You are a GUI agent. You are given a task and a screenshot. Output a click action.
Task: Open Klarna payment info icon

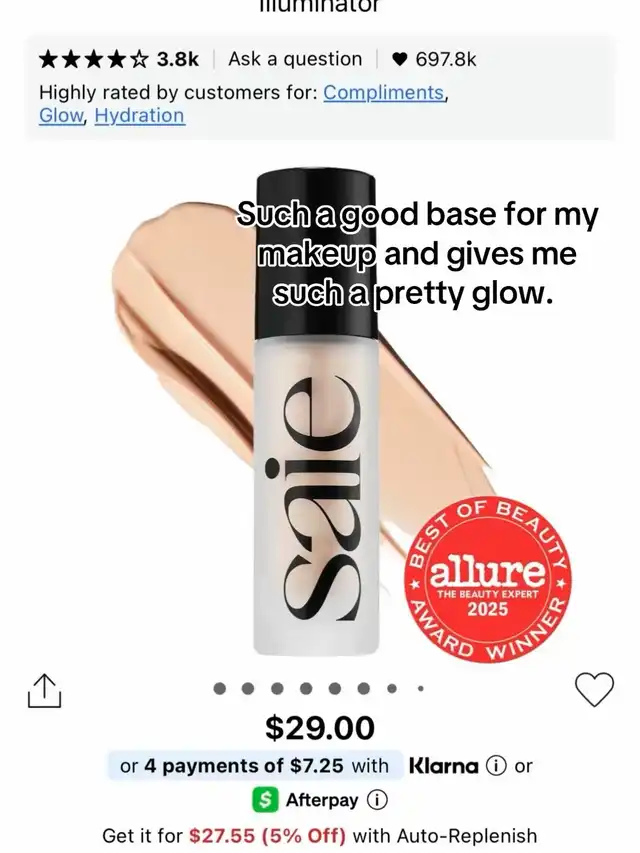pyautogui.click(x=494, y=766)
